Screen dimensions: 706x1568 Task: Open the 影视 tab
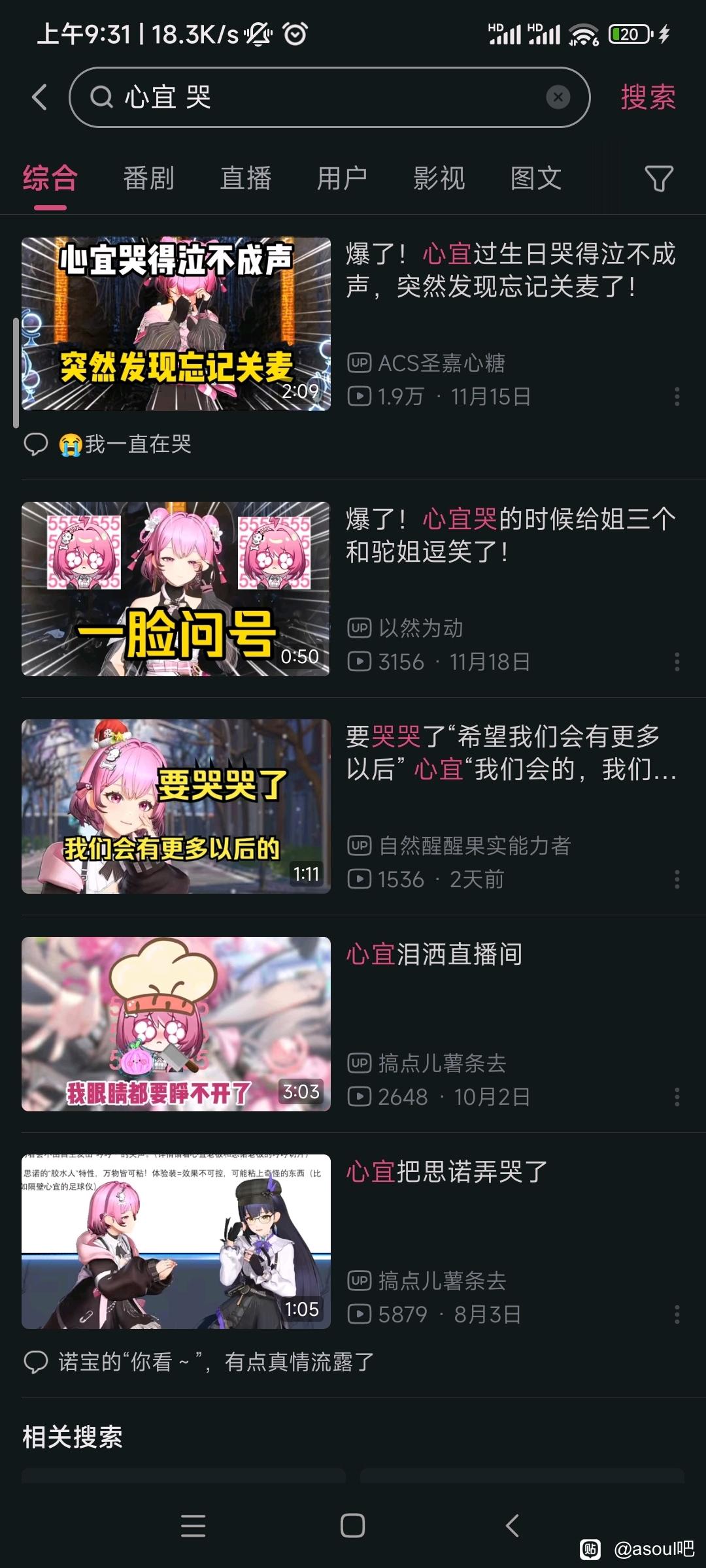(x=439, y=178)
